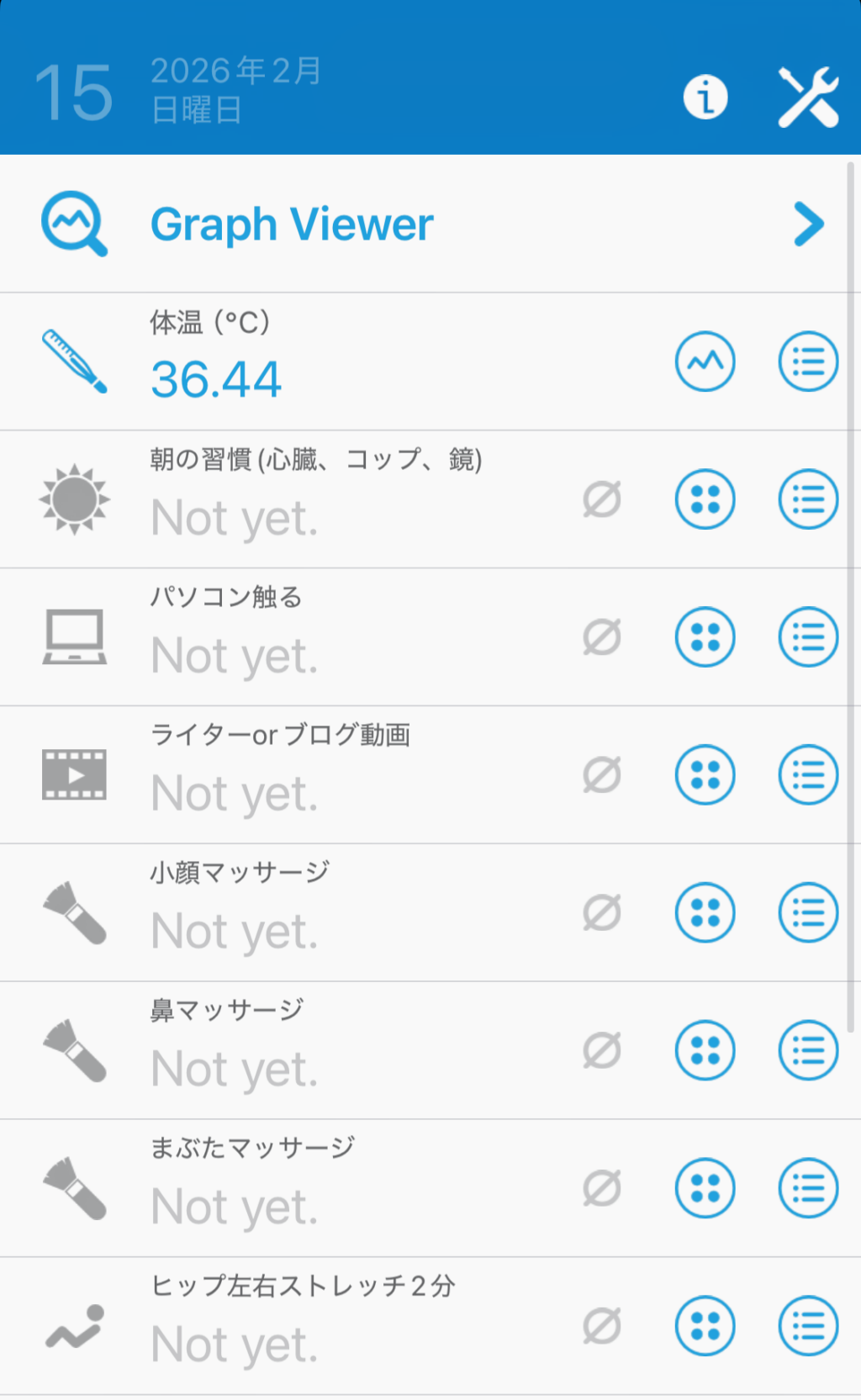The height and width of the screenshot is (1400, 861).
Task: Open input options for 小顔マッサージ
Action: 705,912
